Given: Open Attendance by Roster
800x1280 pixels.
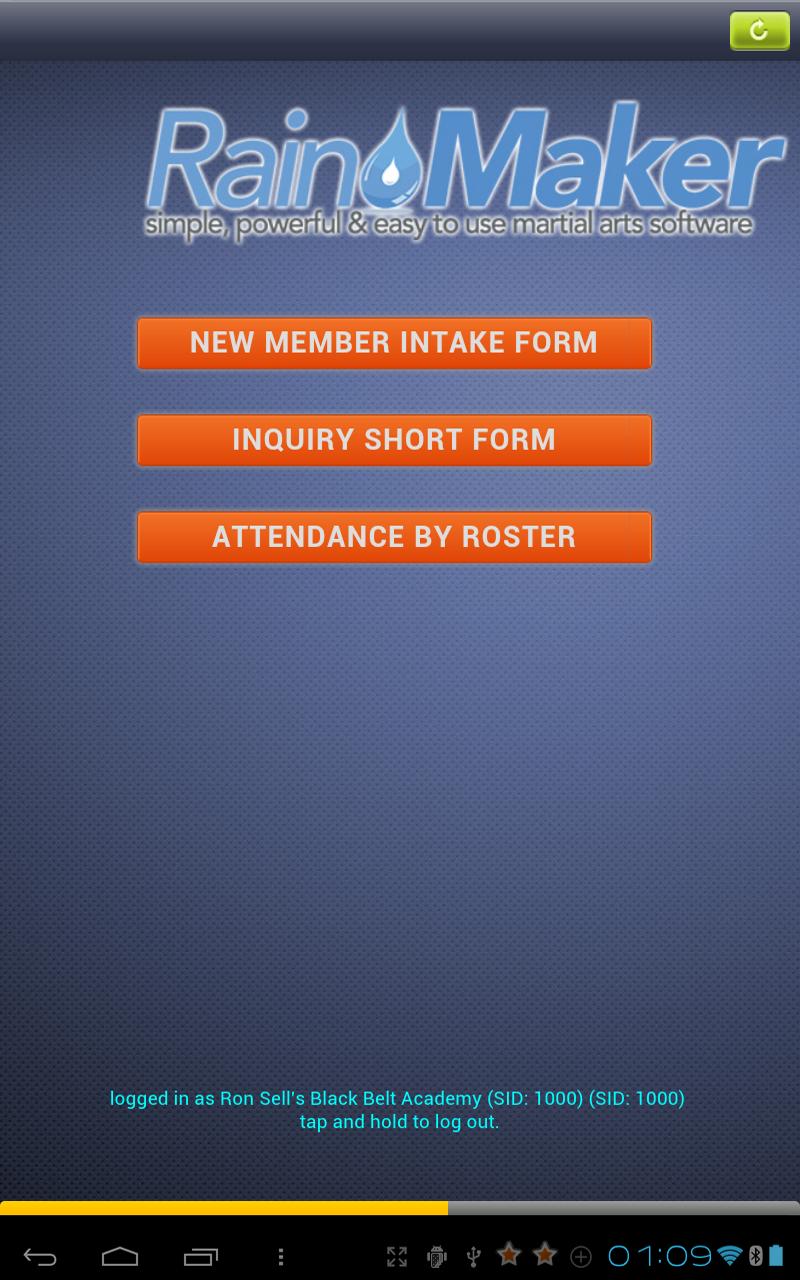Looking at the screenshot, I should point(394,537).
